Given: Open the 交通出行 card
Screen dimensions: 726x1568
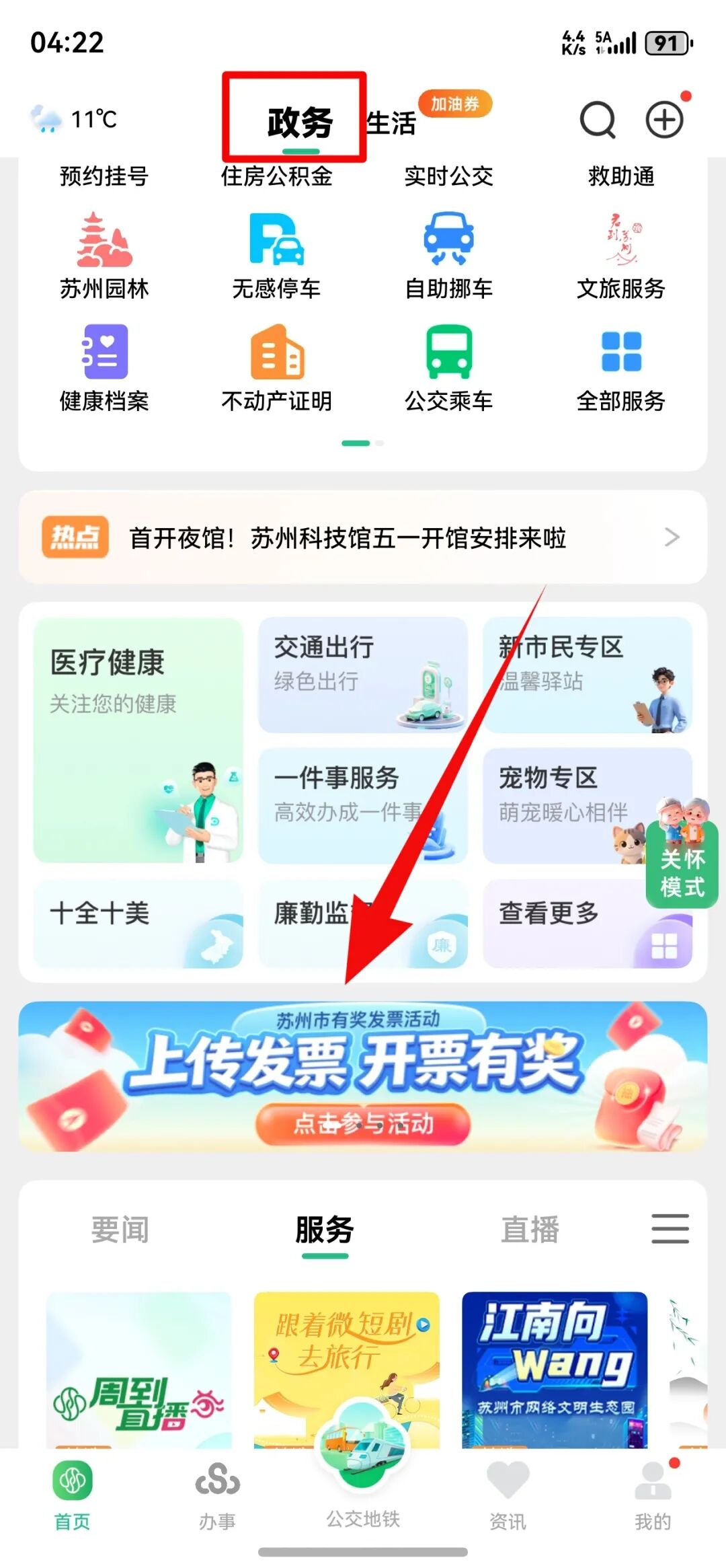Looking at the screenshot, I should point(363,674).
